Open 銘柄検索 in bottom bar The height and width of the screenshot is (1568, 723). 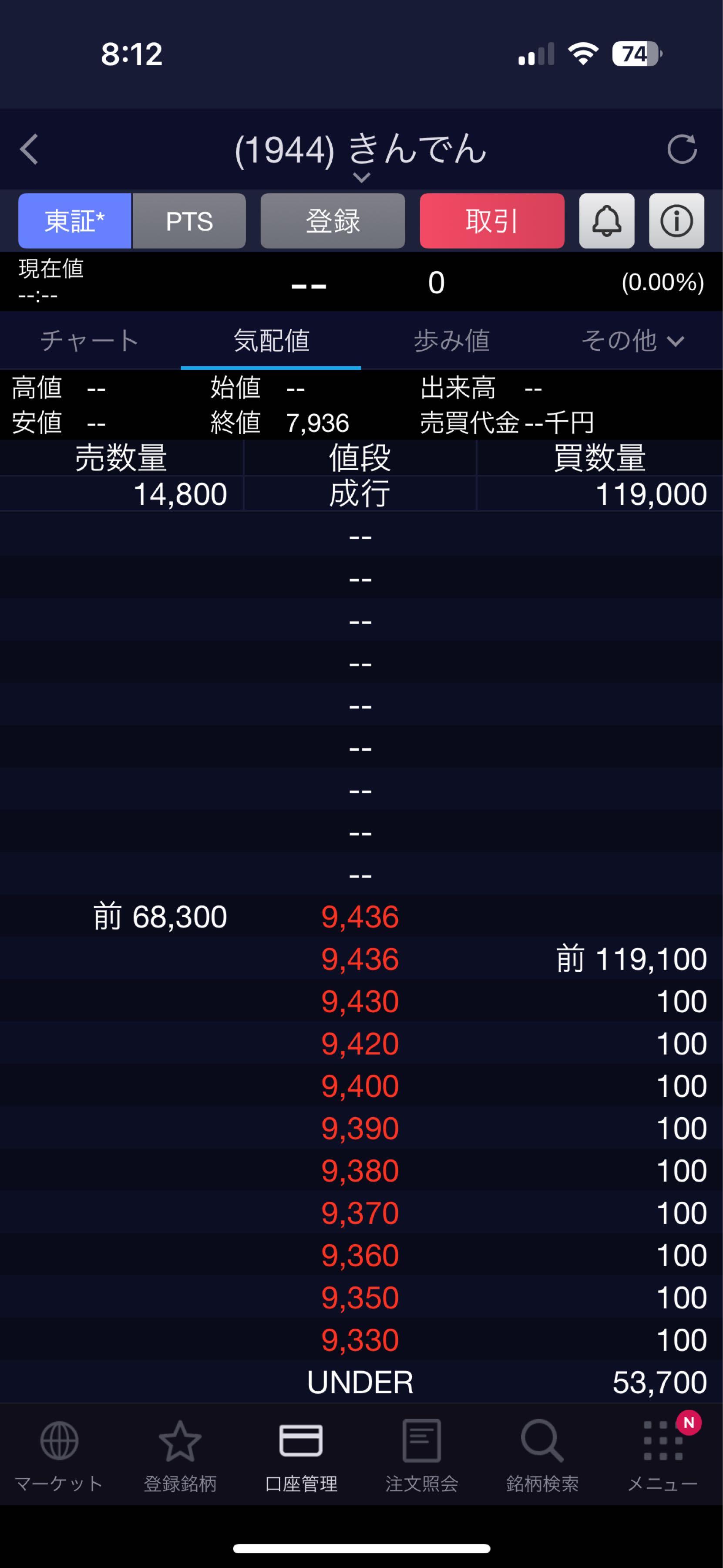[542, 1455]
